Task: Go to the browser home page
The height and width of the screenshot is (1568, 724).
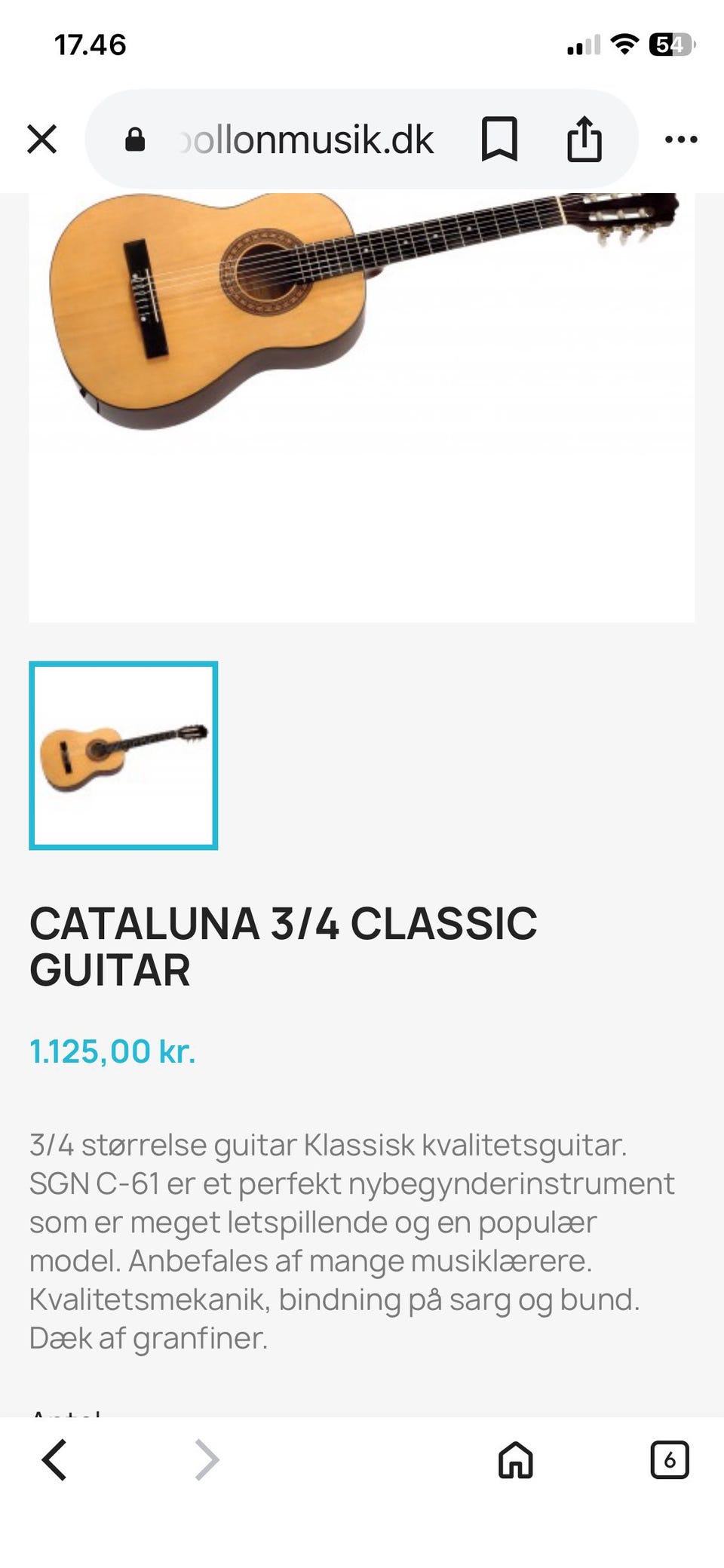Action: click(516, 1460)
